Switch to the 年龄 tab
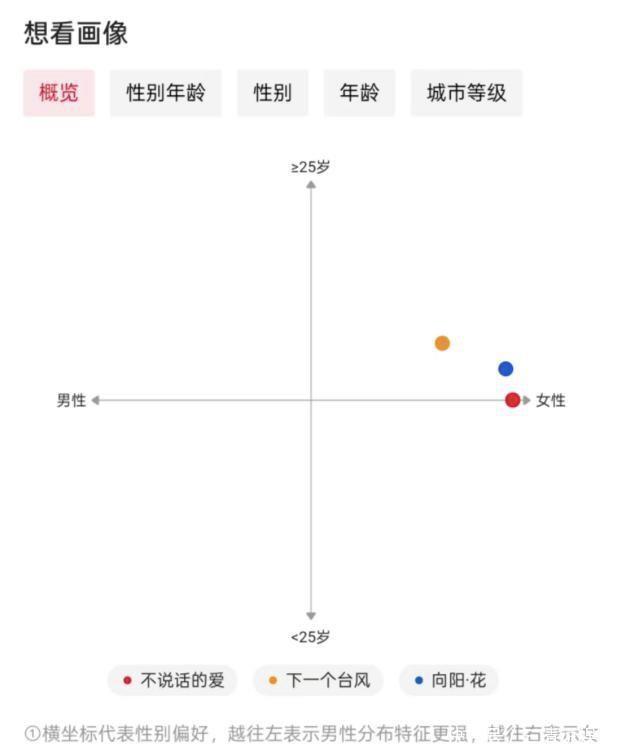This screenshot has width=622, height=751. point(359,93)
